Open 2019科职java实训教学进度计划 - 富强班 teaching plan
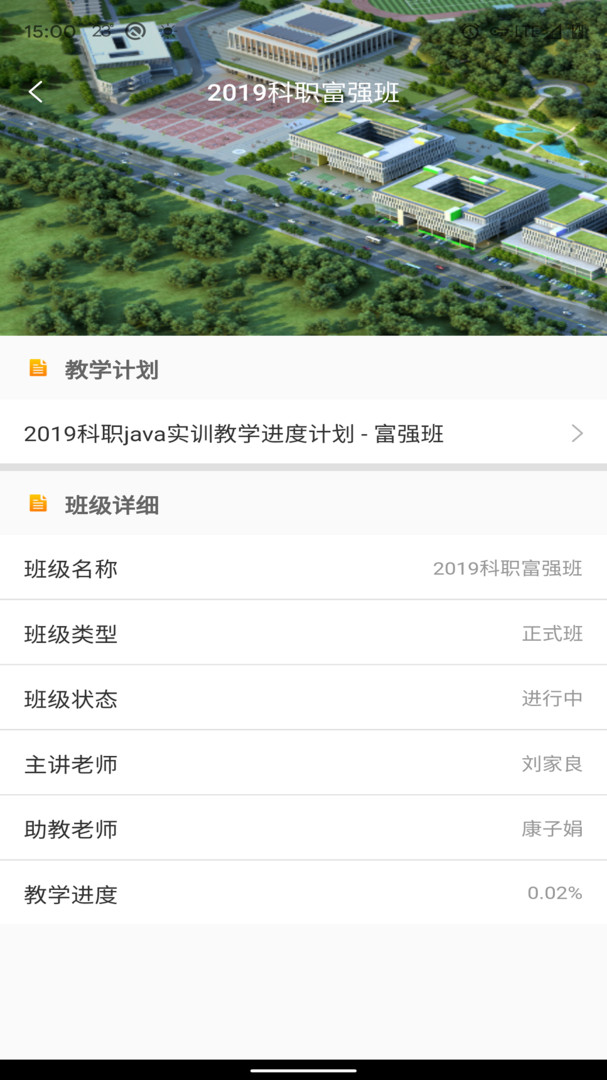Viewport: 607px width, 1080px height. [x=303, y=433]
